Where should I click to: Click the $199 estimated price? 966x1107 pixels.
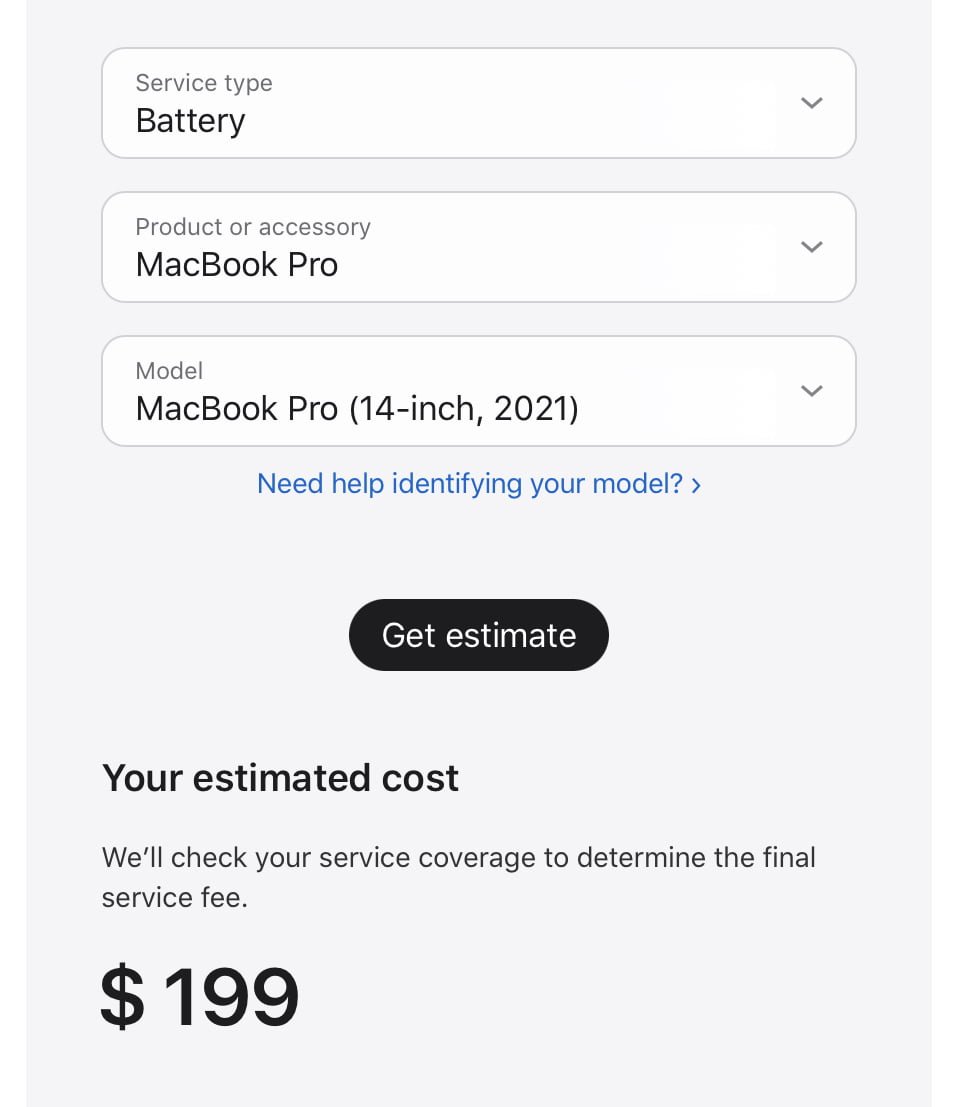[x=199, y=993]
